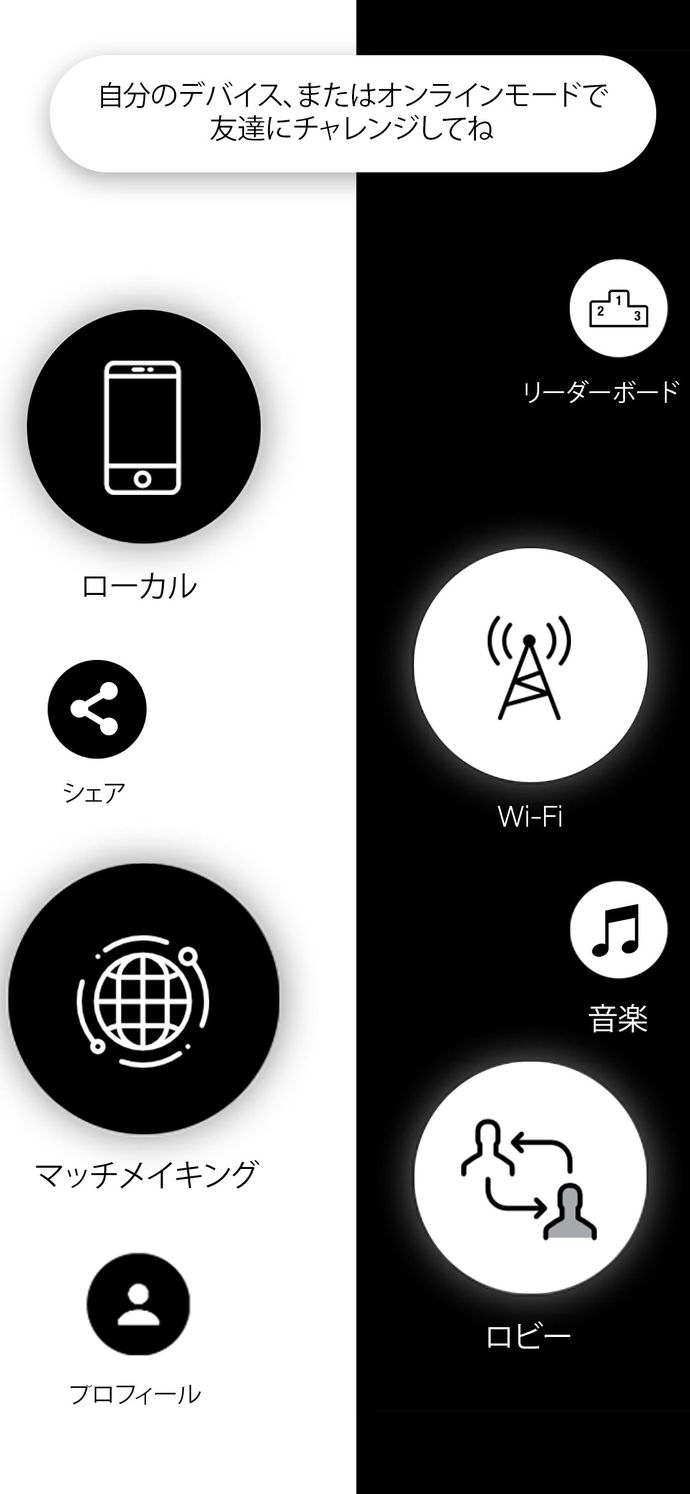Open the リーダーボード leaderboard
This screenshot has height=1494, width=690.
point(618,309)
